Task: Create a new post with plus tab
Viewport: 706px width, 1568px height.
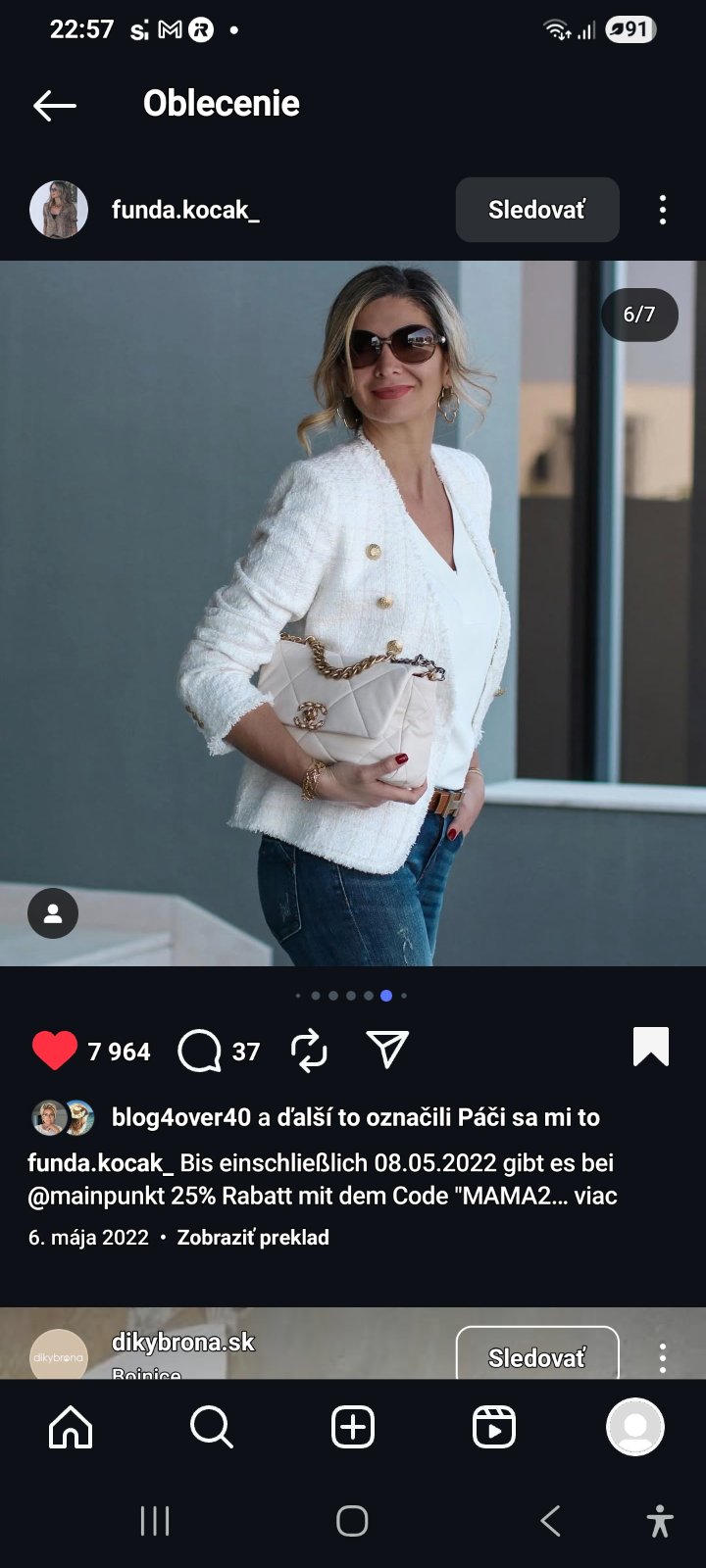Action: click(x=353, y=1428)
